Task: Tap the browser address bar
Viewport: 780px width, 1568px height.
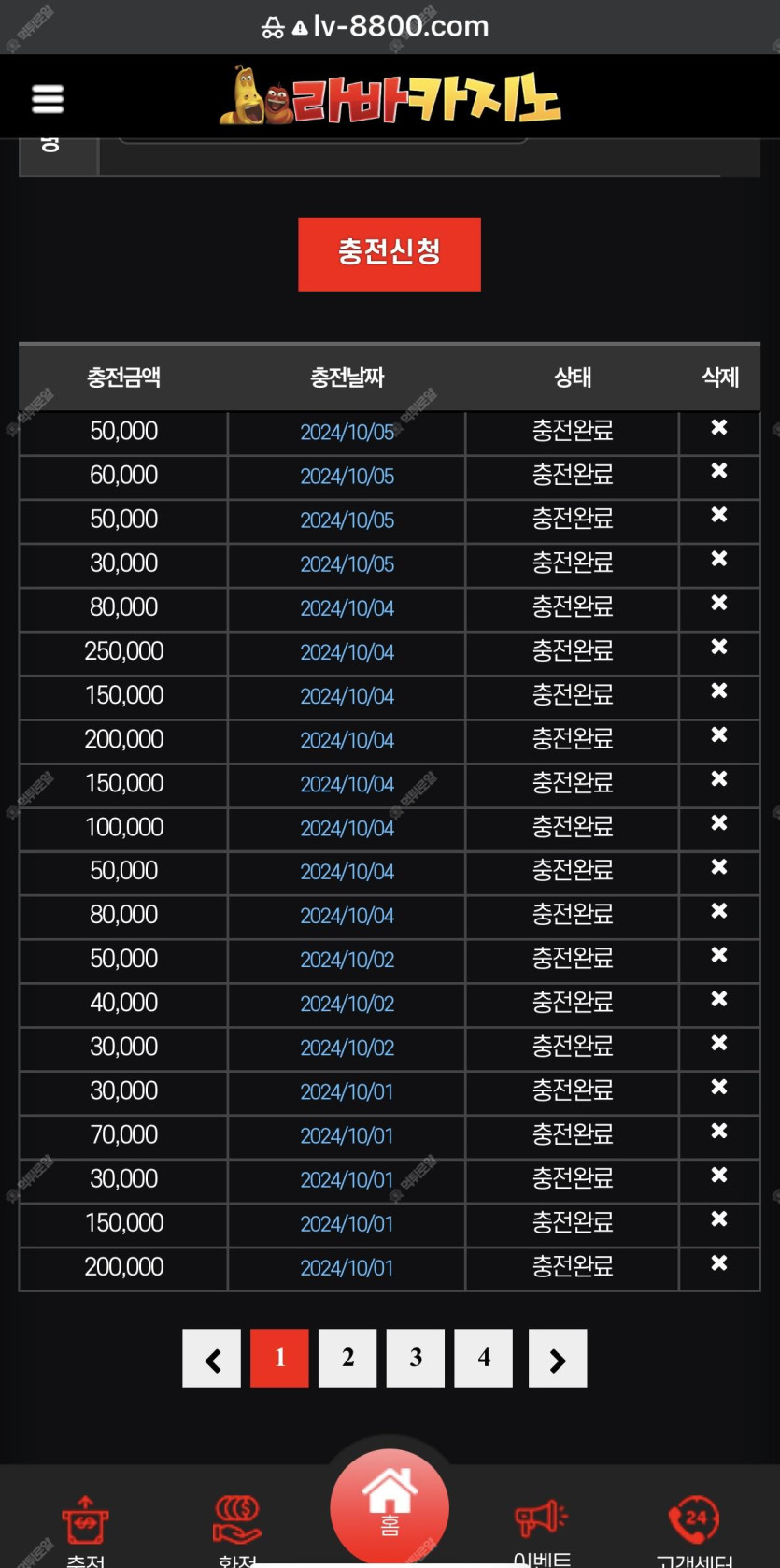Action: pos(390,26)
